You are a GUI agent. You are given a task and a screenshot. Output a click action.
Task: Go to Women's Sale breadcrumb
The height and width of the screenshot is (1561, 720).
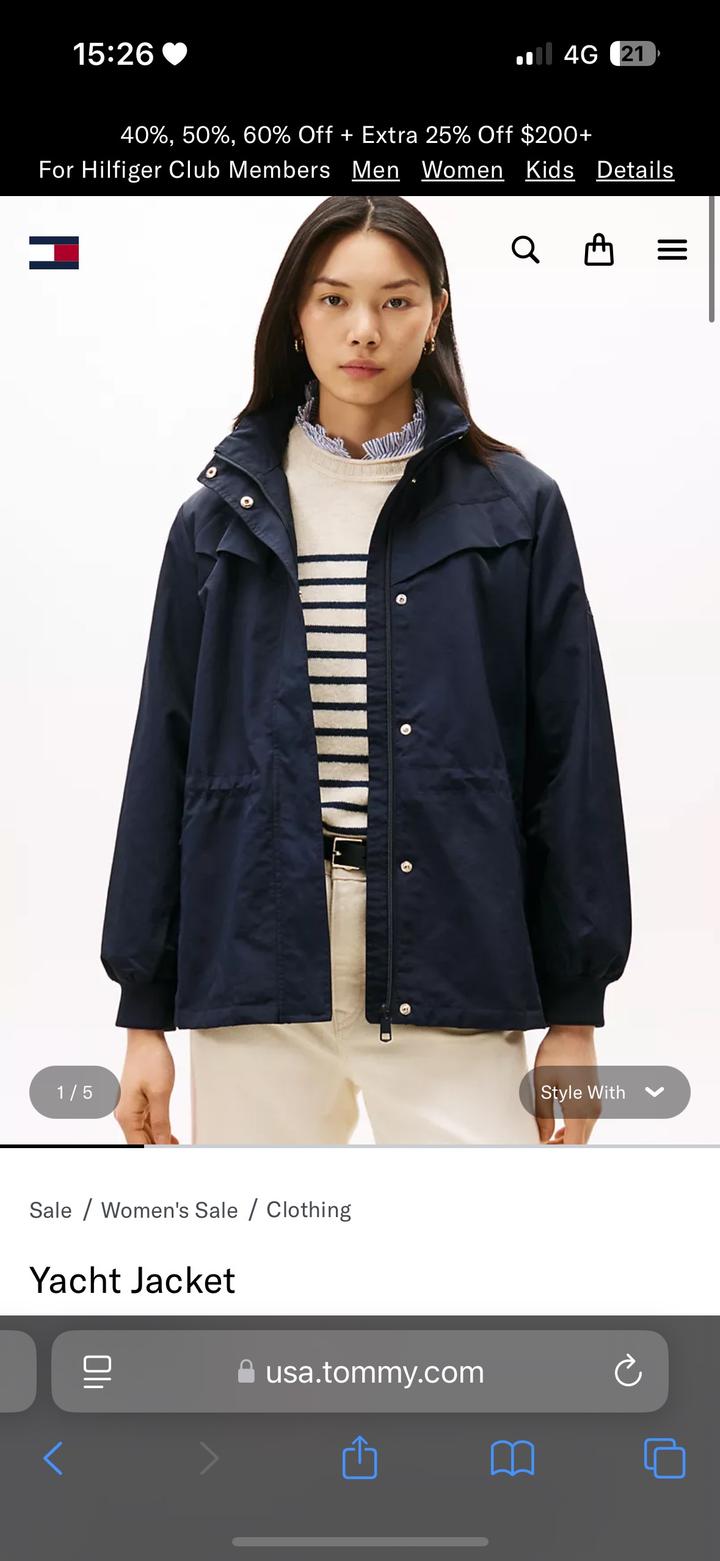point(169,1210)
